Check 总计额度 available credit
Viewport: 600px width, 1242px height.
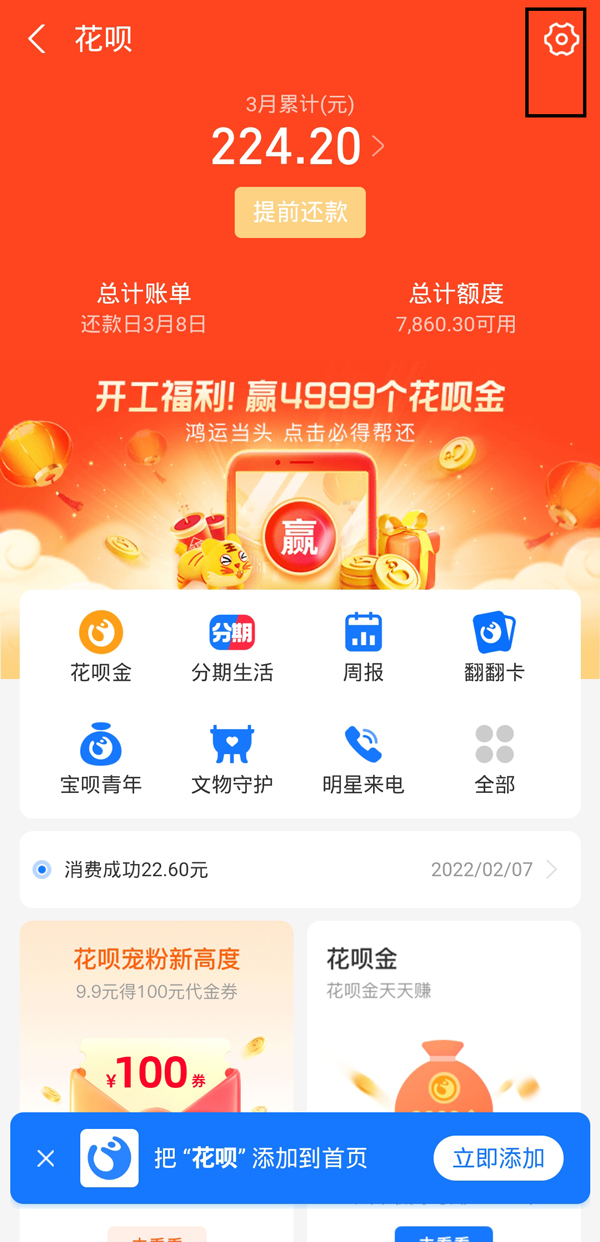point(456,307)
